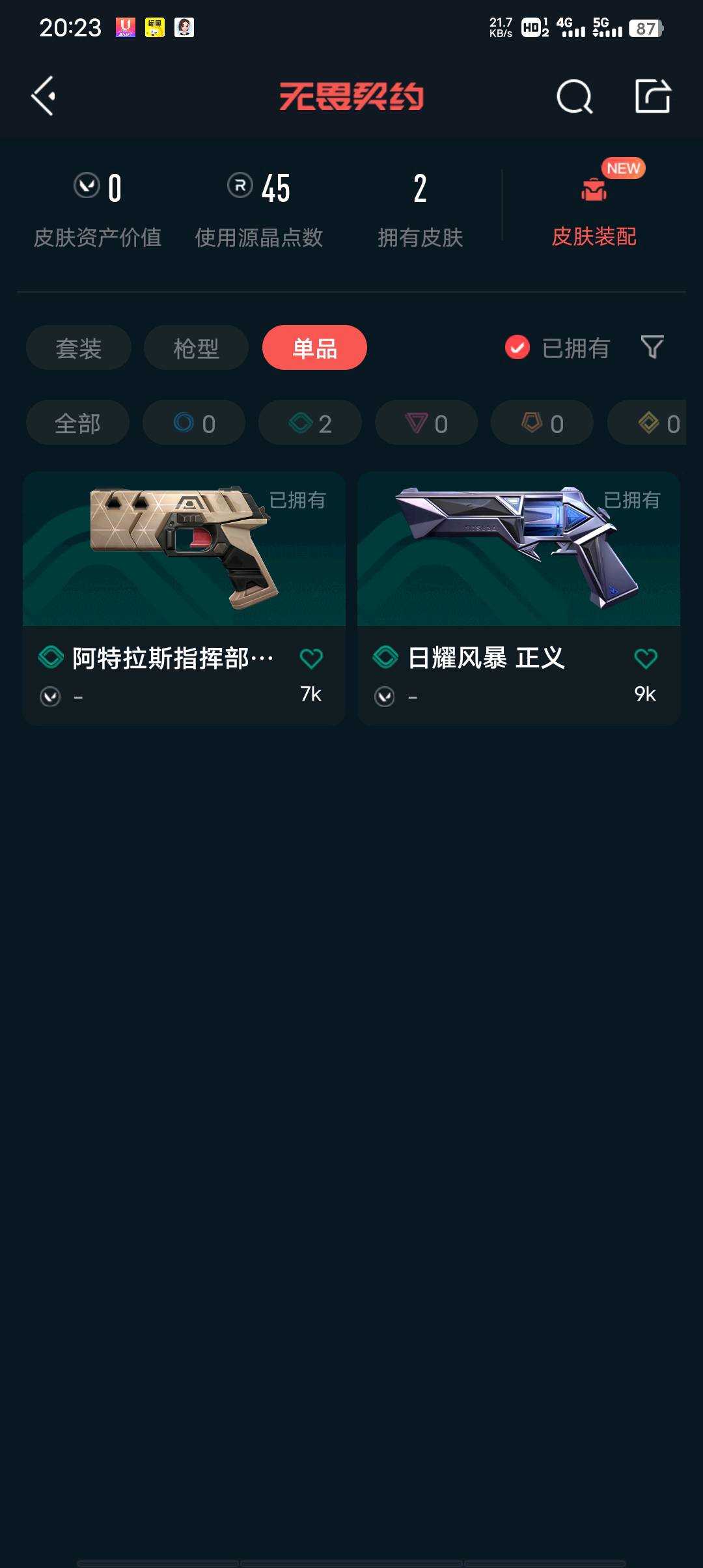Open the funnel filter options

pos(652,347)
